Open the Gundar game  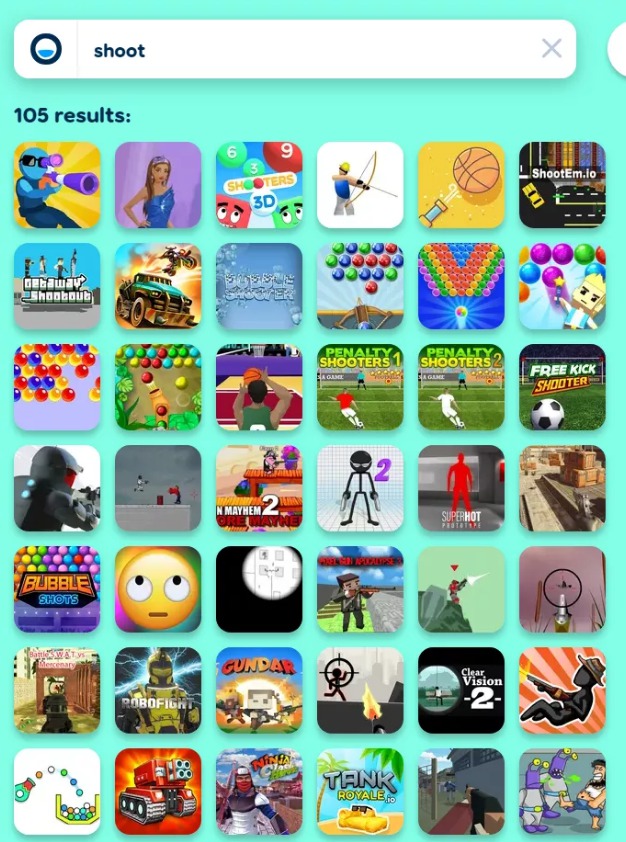coord(259,690)
